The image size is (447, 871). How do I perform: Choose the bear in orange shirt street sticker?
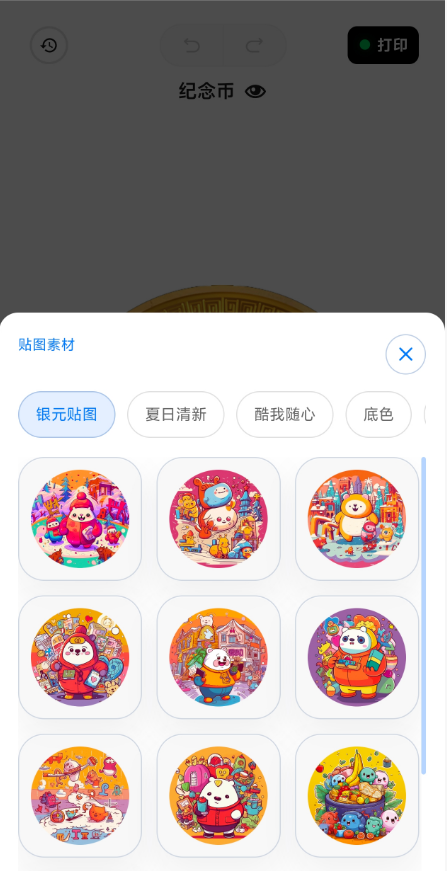tap(218, 657)
